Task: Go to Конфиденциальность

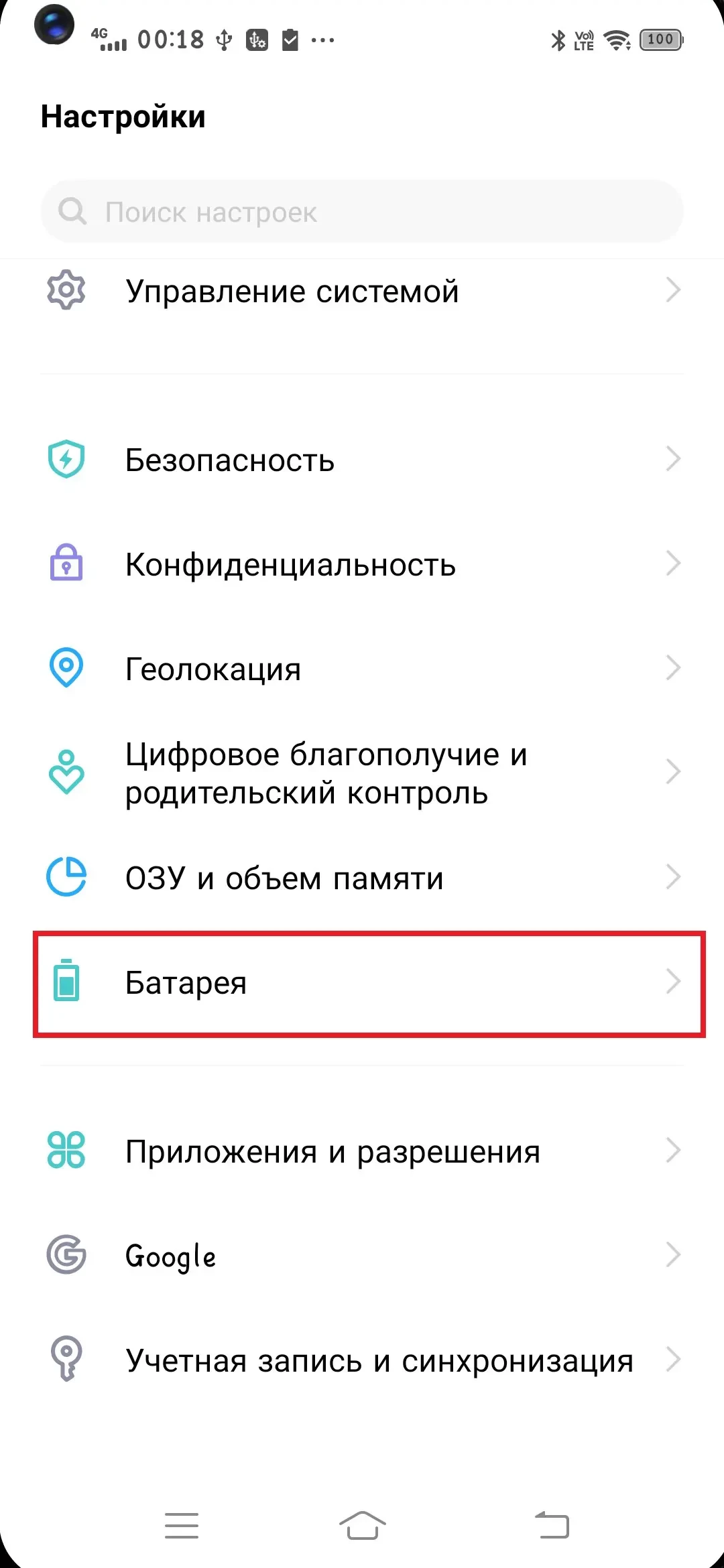Action: (362, 564)
